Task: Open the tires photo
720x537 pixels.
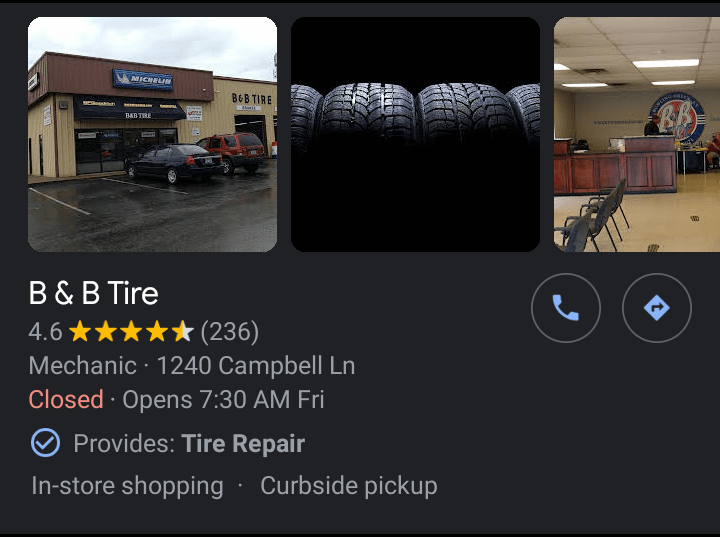Action: point(415,134)
